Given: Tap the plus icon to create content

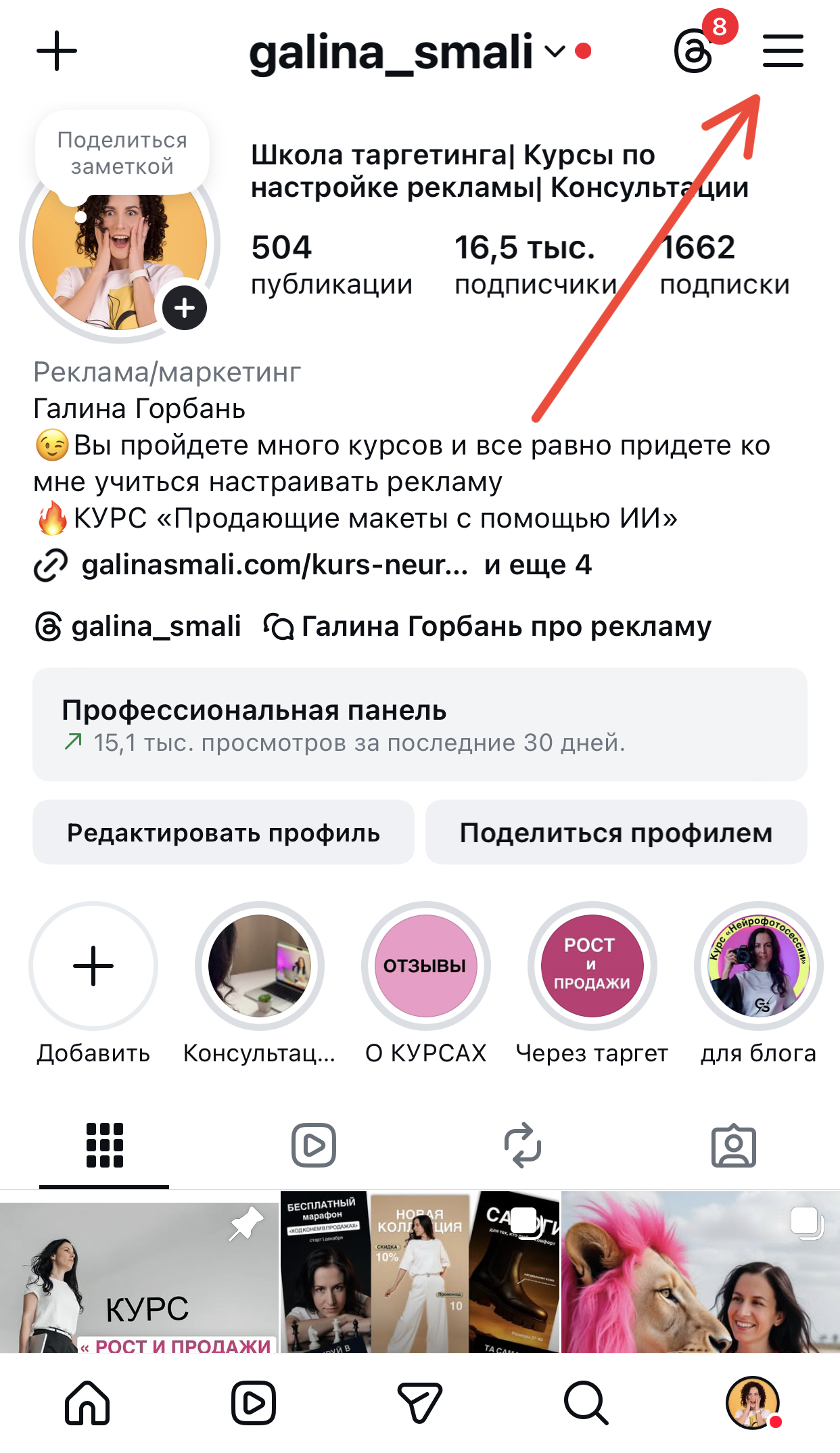Looking at the screenshot, I should (57, 51).
